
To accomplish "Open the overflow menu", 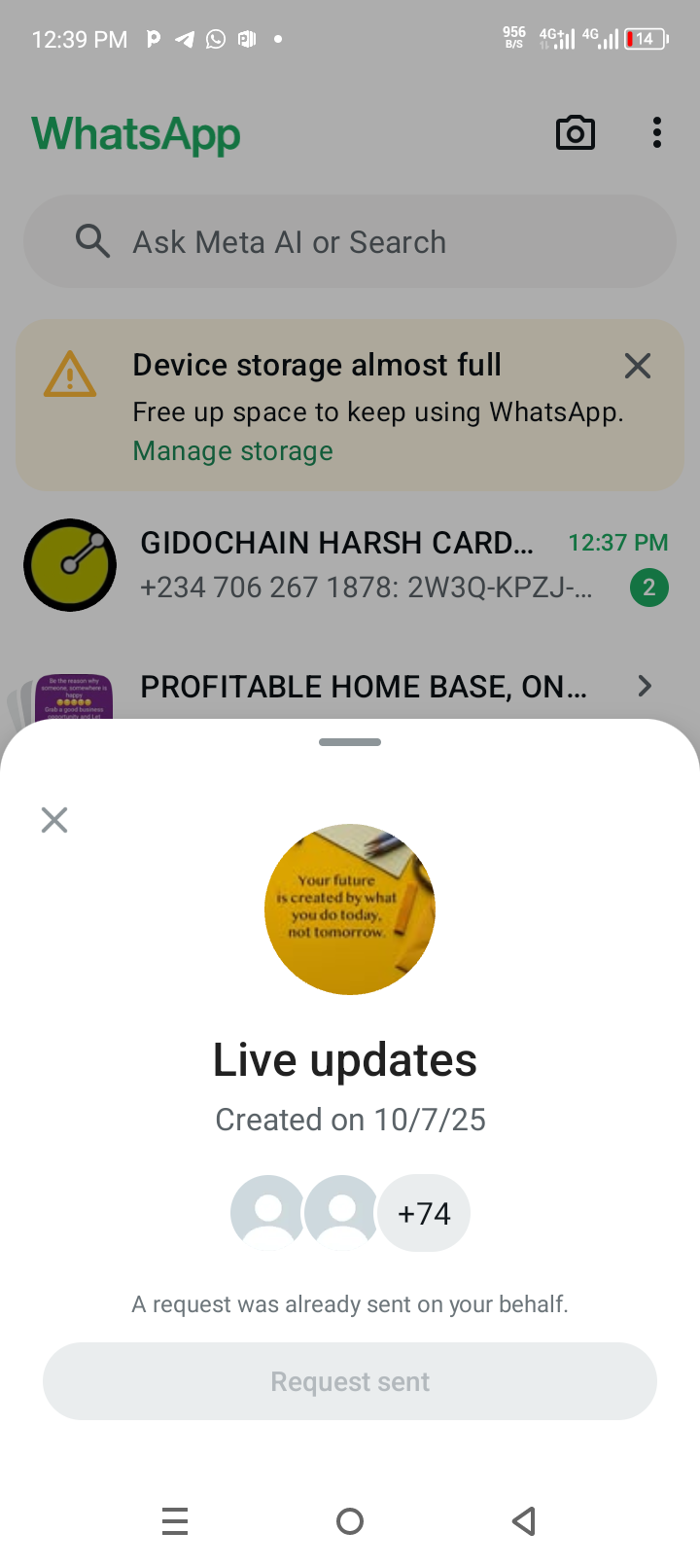I will click(657, 133).
